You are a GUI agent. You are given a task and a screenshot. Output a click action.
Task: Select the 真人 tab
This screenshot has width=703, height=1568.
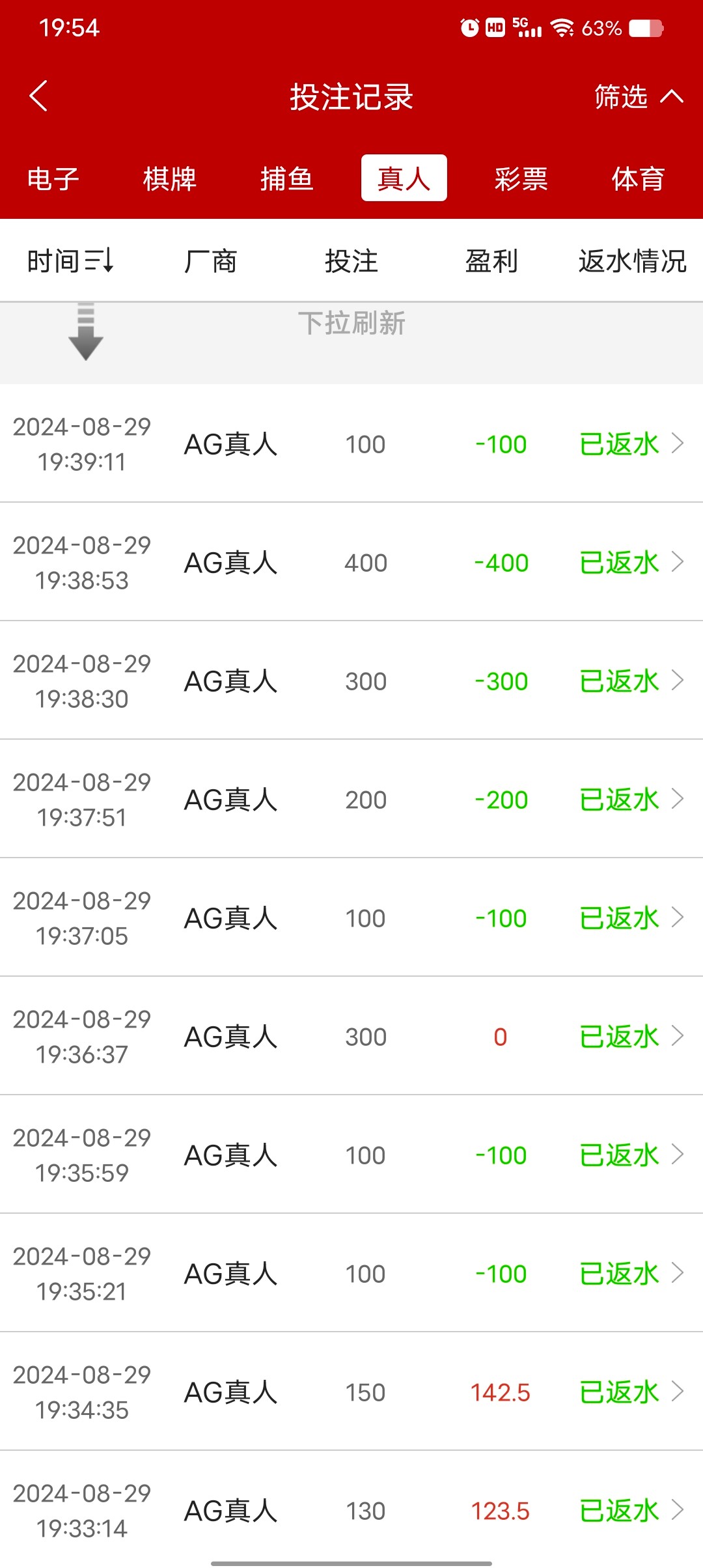click(404, 178)
